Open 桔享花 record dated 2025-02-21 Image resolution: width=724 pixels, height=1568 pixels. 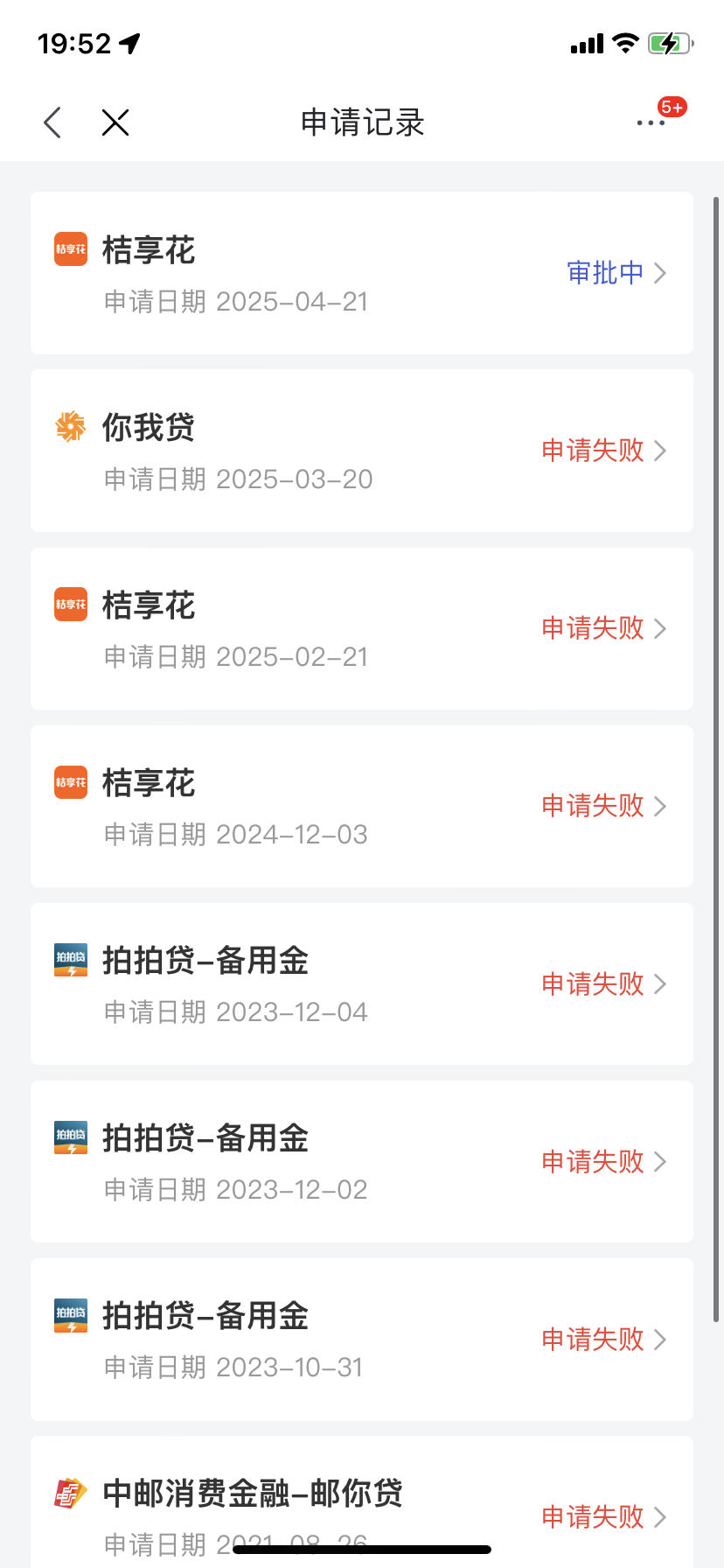tap(362, 628)
